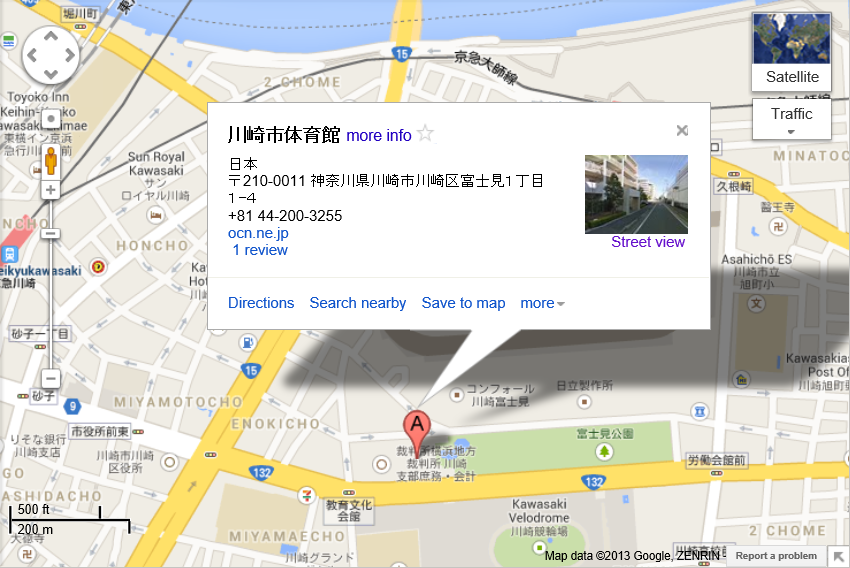
Task: Select Search nearby
Action: click(x=358, y=303)
